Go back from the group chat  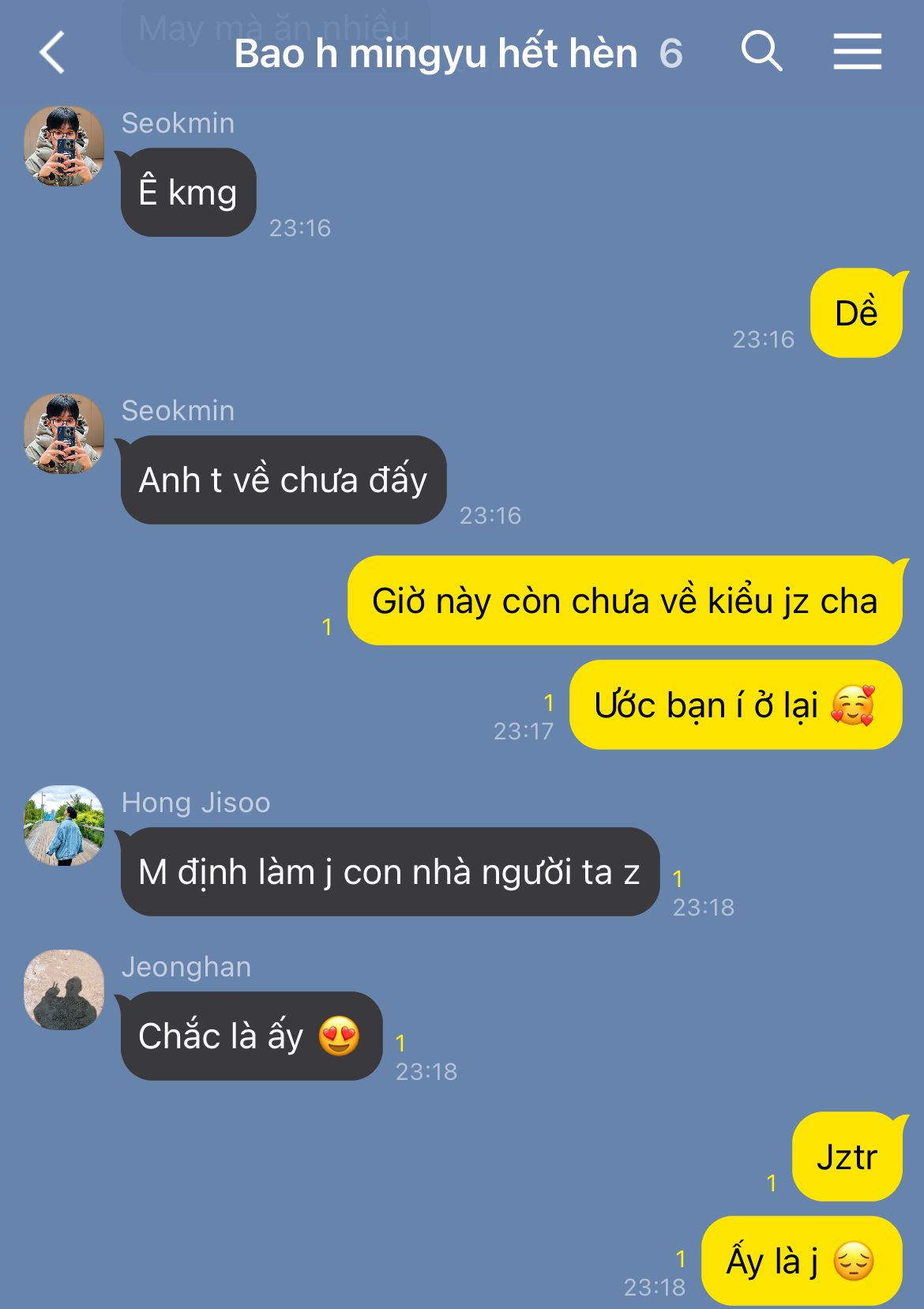click(x=51, y=53)
